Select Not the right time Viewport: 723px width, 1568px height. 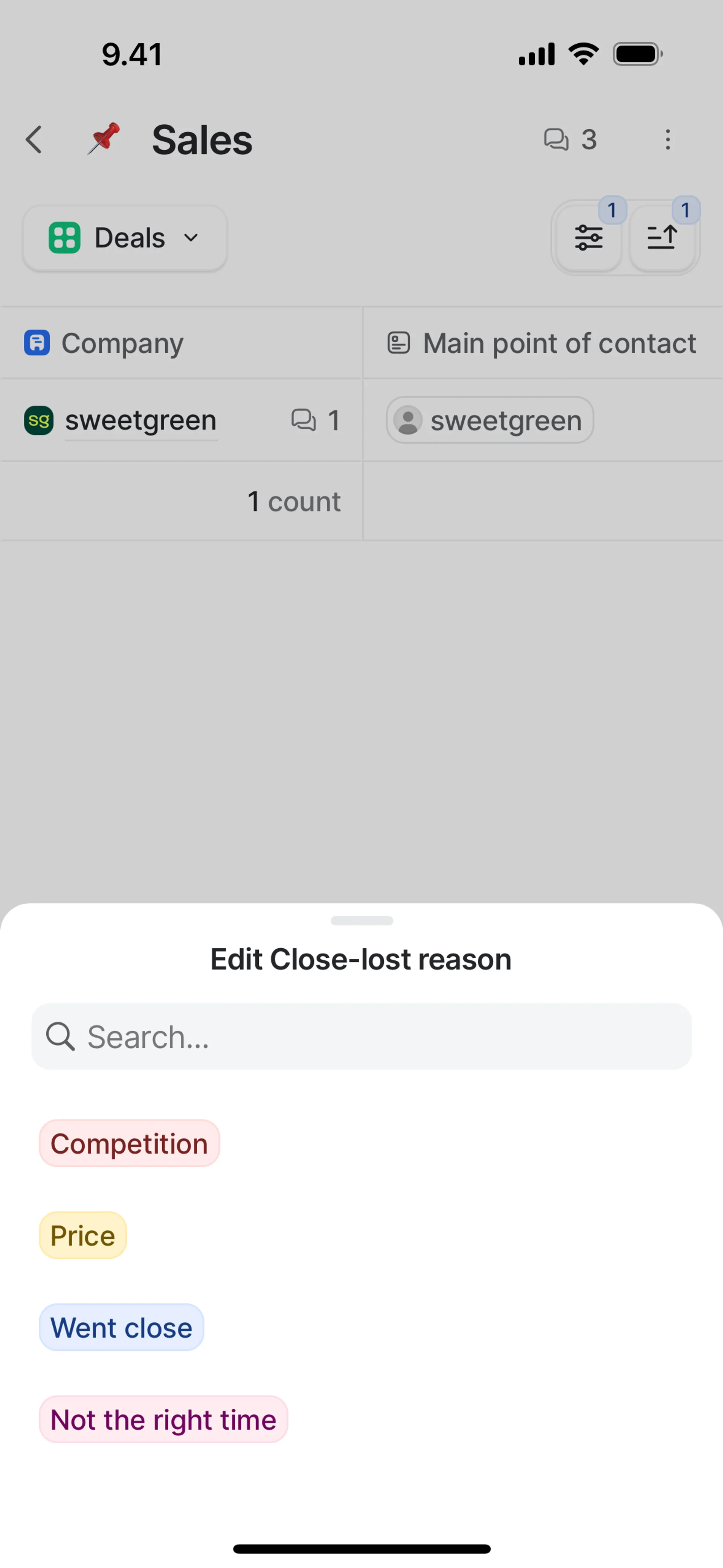(x=163, y=1419)
